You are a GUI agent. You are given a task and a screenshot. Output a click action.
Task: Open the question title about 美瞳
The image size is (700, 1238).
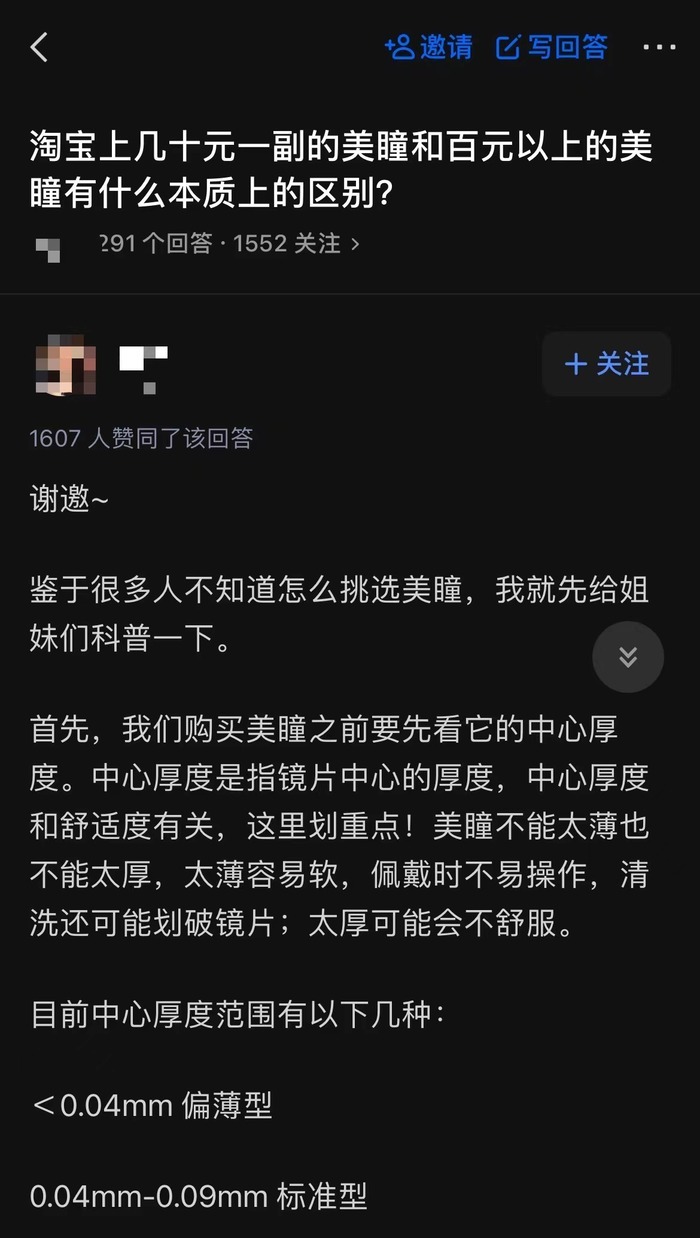(340, 170)
